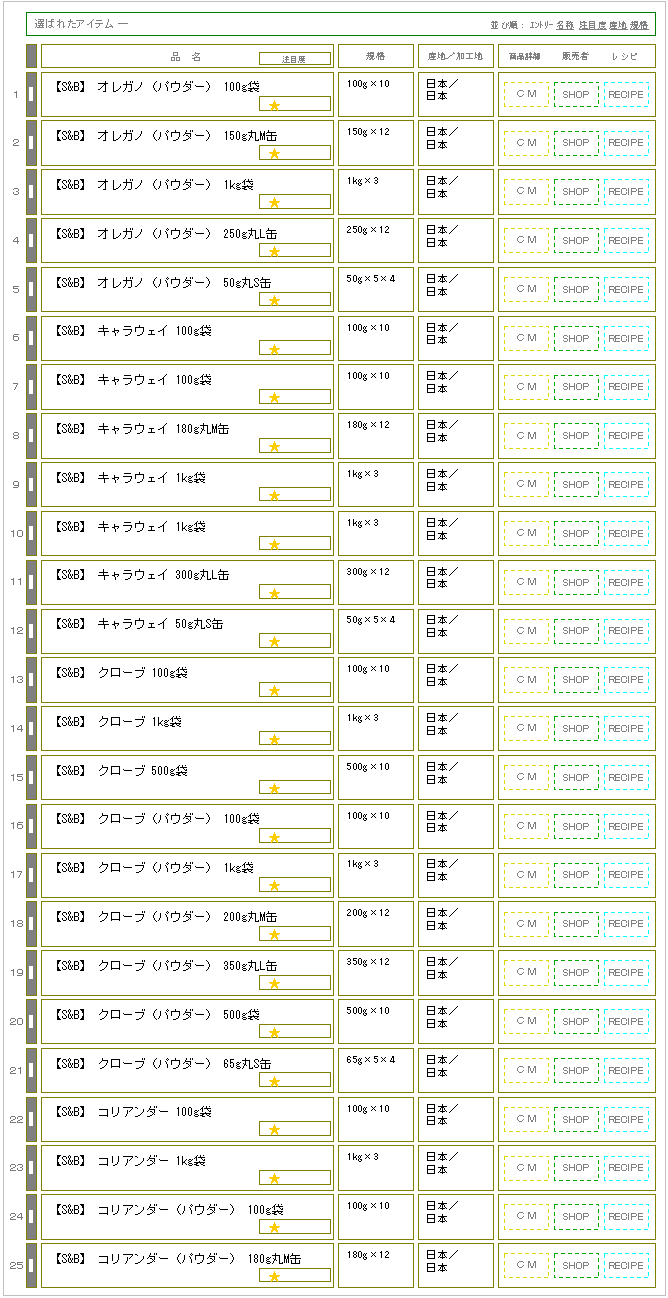View RECIPE for クローブ 100g袋

[626, 680]
